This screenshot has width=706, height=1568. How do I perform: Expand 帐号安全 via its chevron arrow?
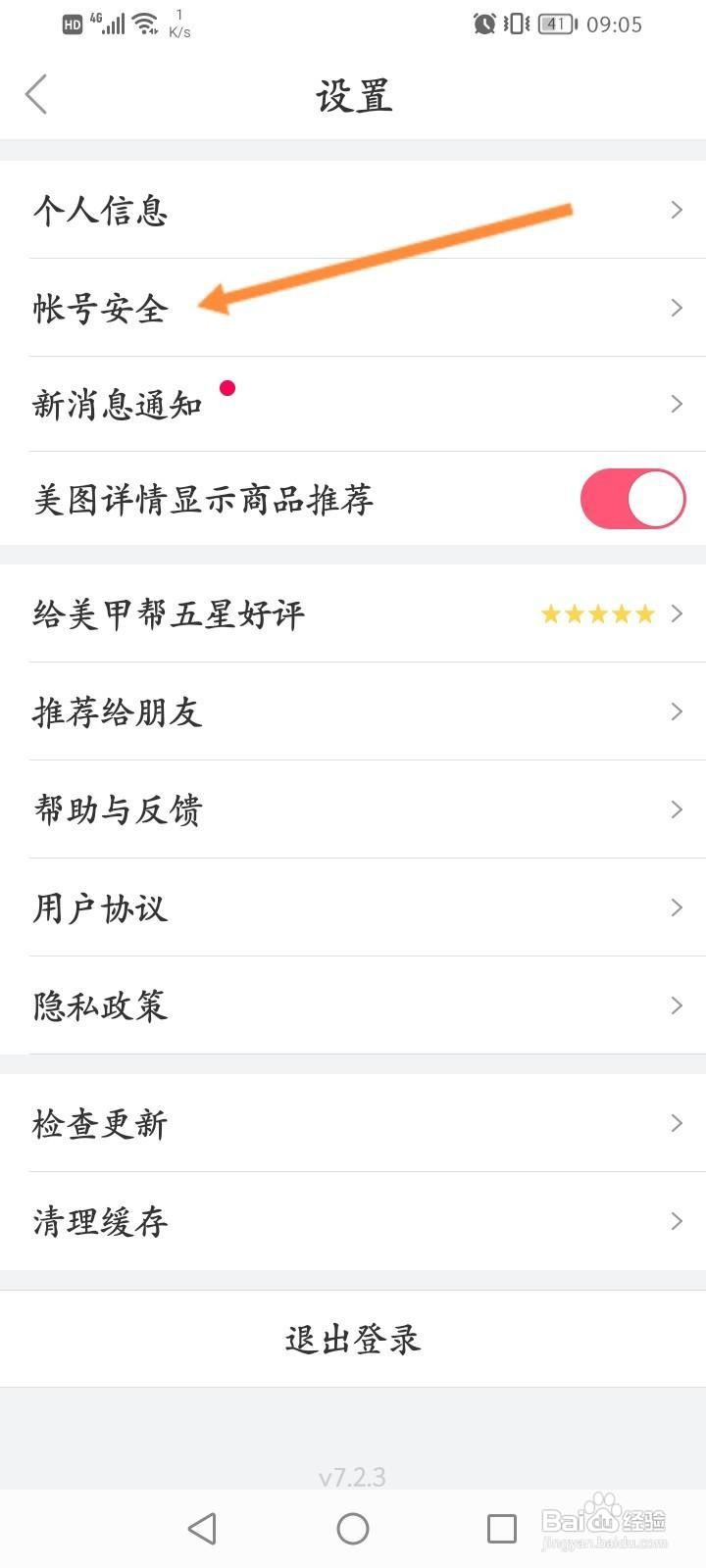pos(677,308)
